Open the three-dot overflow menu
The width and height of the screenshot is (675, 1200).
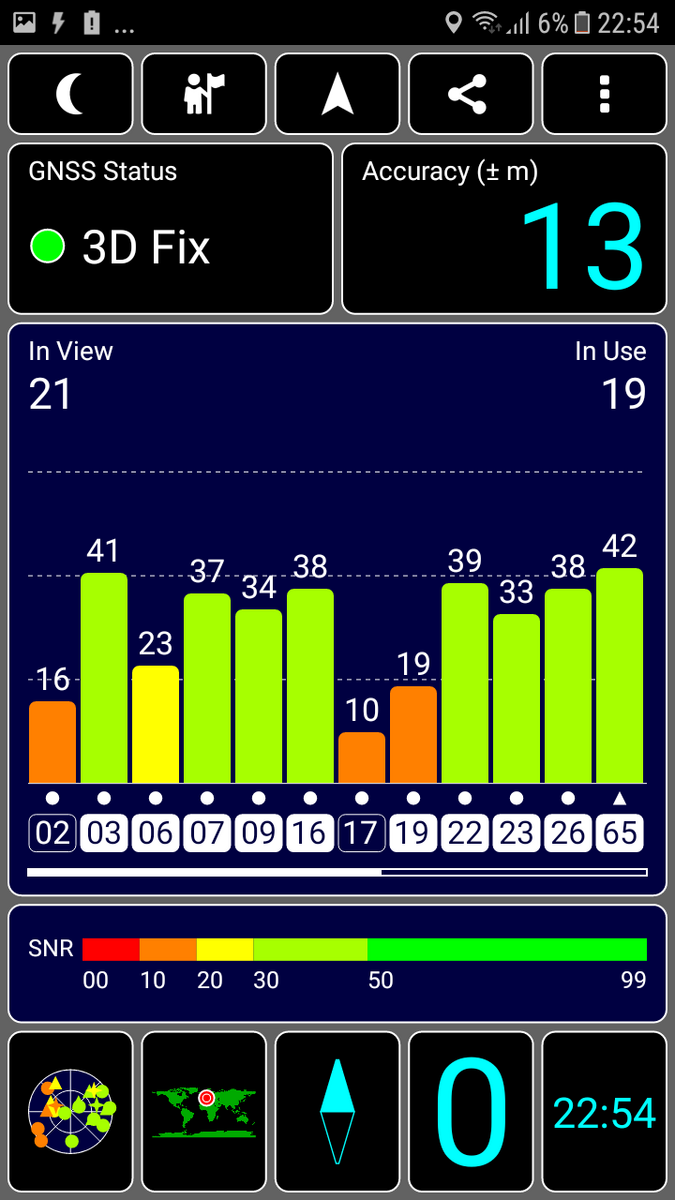(604, 94)
